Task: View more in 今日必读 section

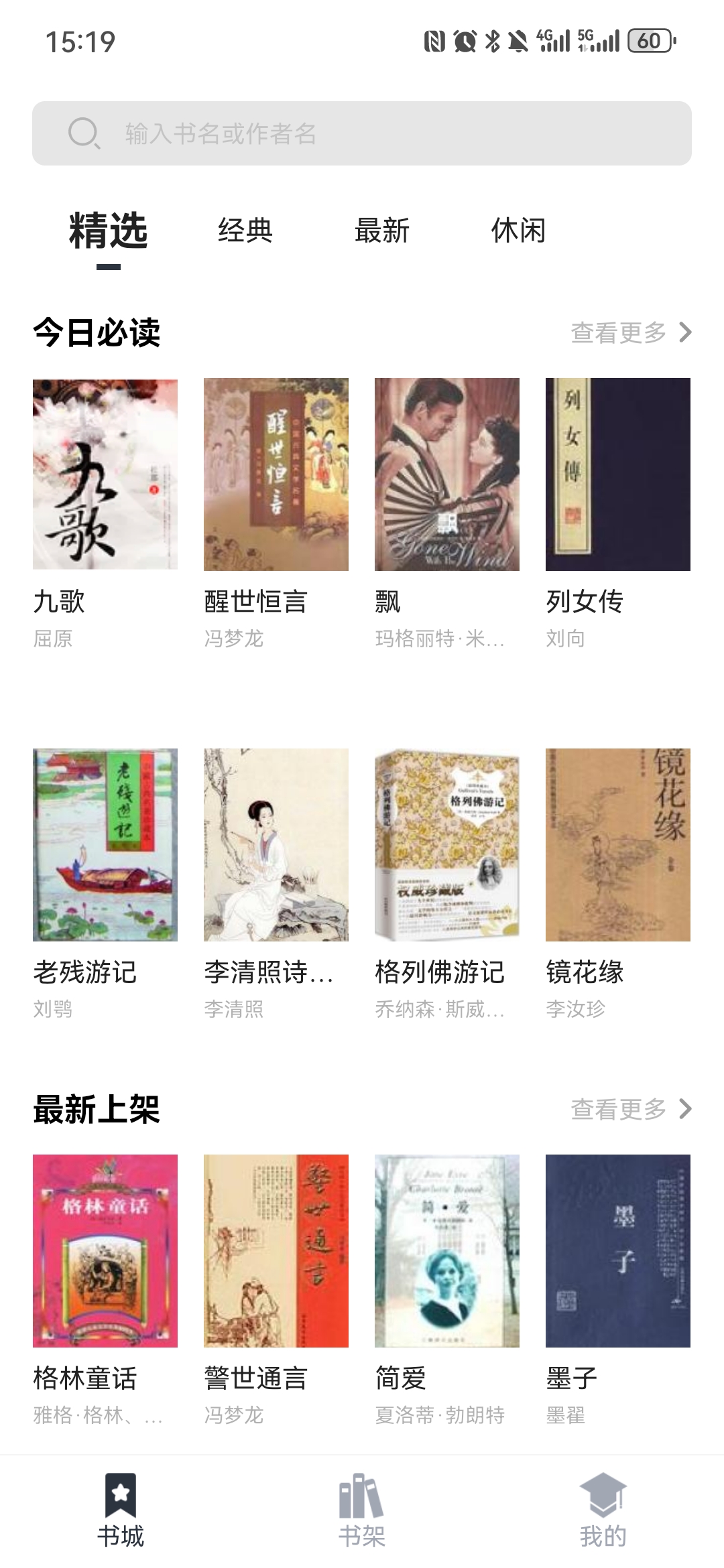Action: click(630, 332)
